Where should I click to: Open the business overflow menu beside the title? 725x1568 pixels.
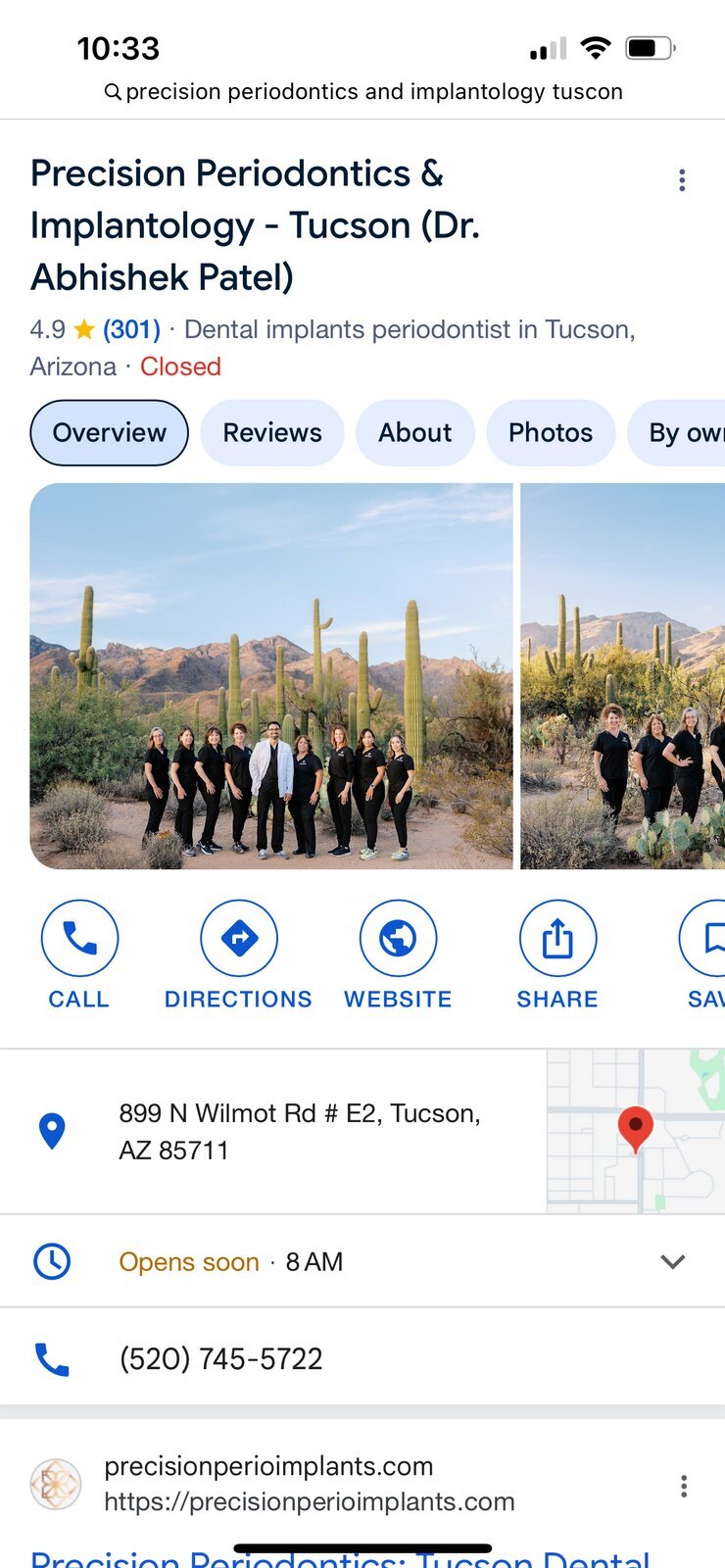(682, 180)
